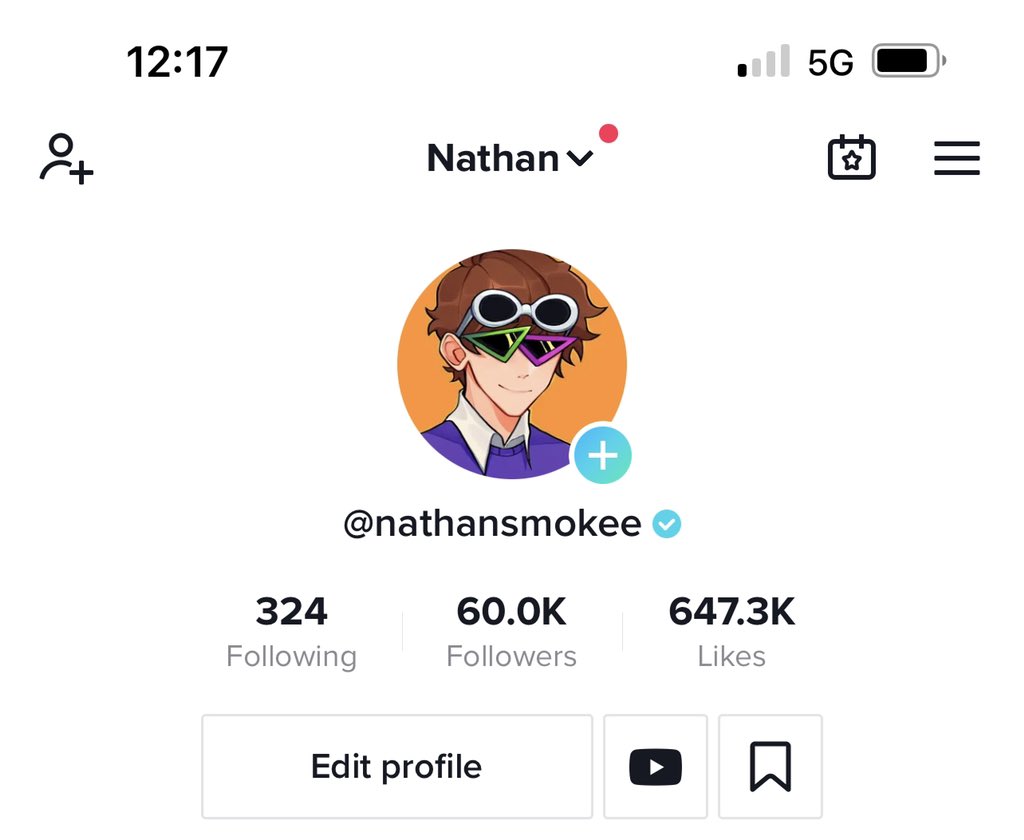The image size is (1024, 840).
Task: Open saved bookmarks
Action: pyautogui.click(x=770, y=767)
